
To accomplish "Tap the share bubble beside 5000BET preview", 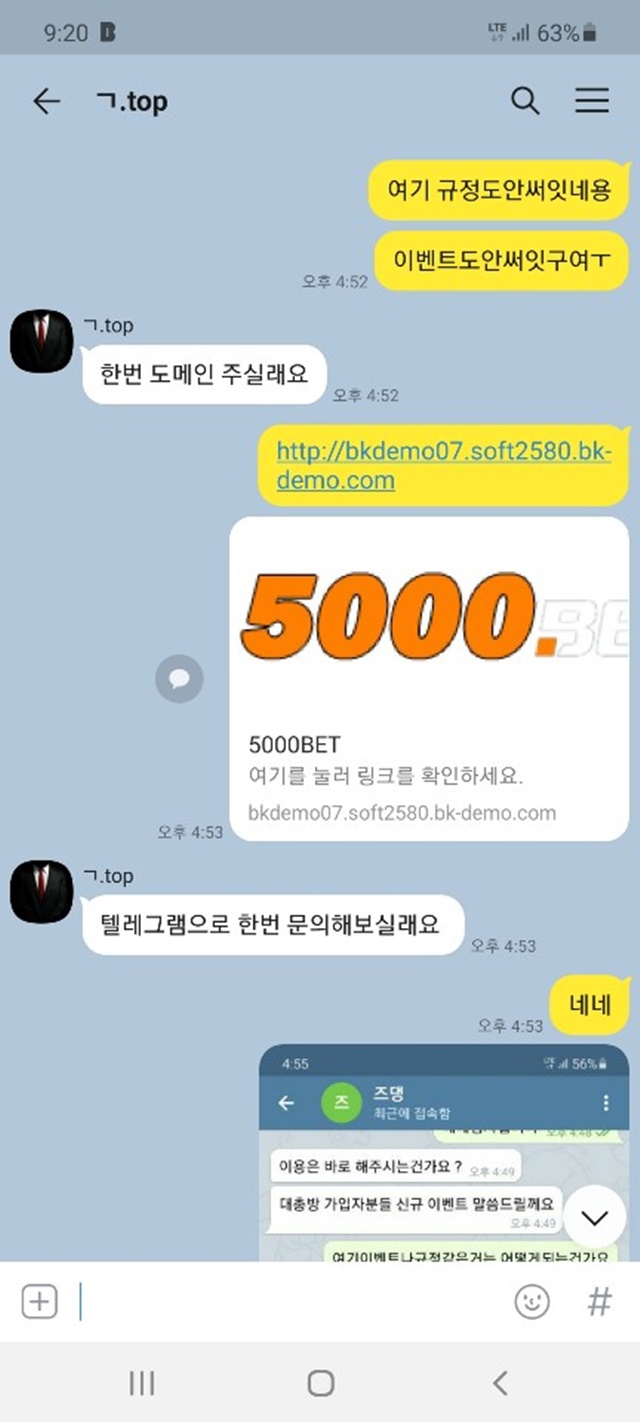I will (x=179, y=679).
